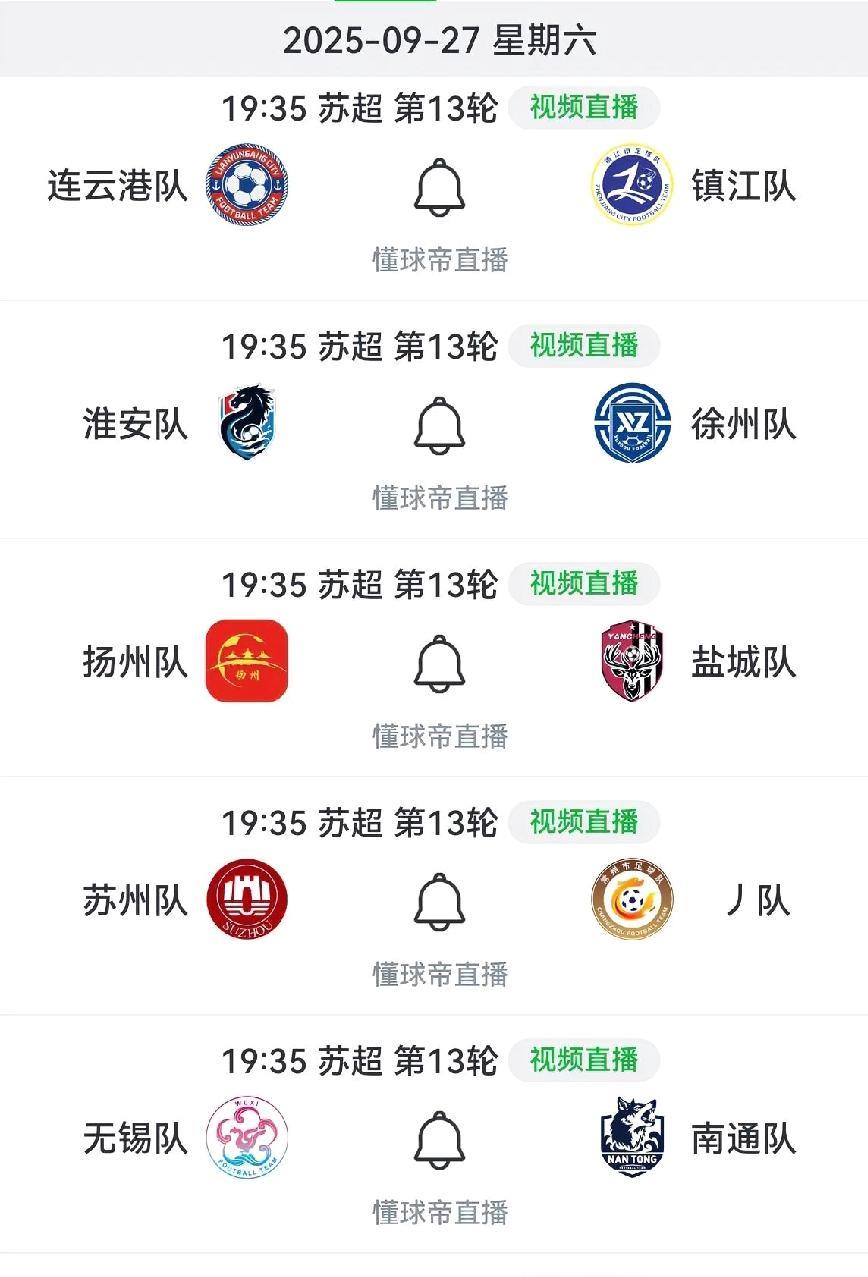
Task: Set reminder bell for 连云港队 vs 镇江队
Action: (440, 186)
